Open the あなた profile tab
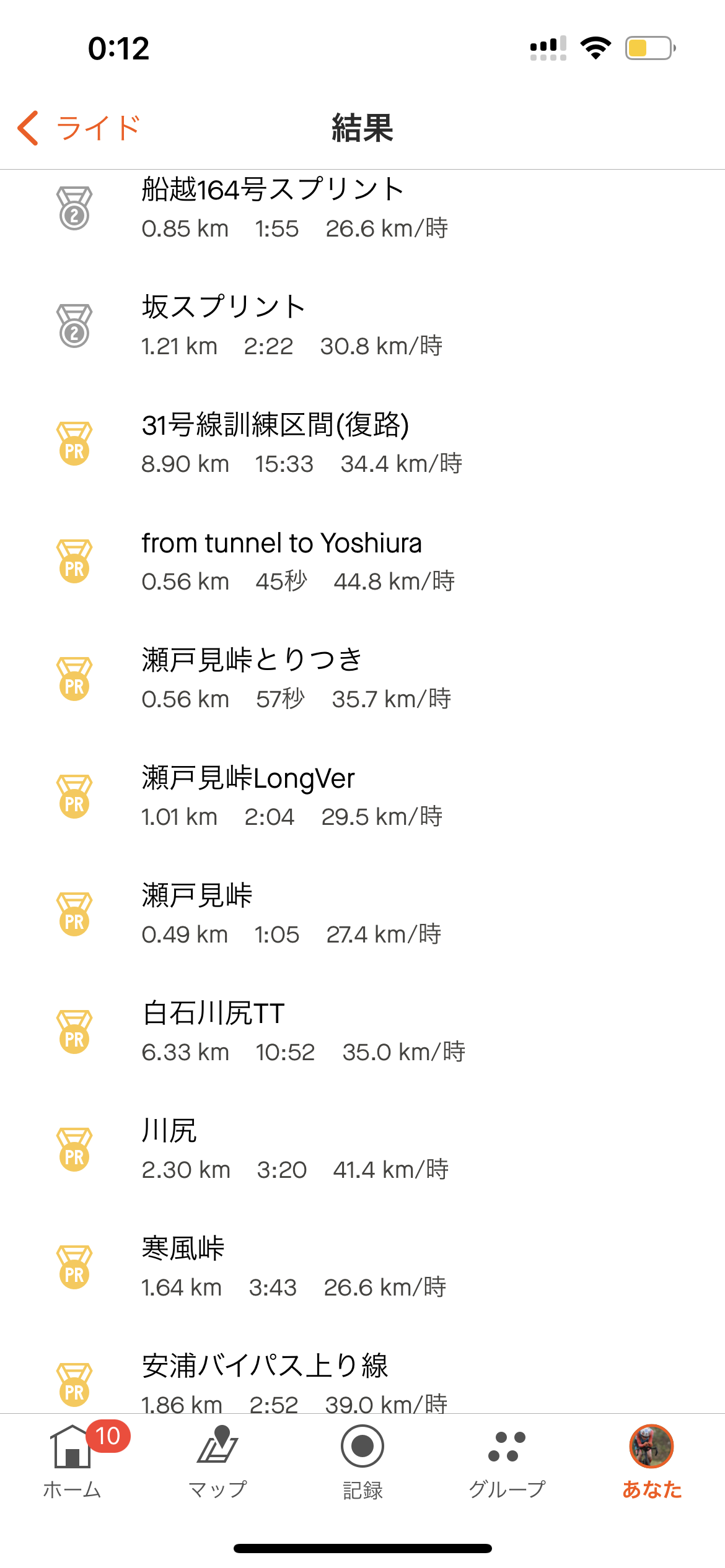The width and height of the screenshot is (725, 1568). coord(652,1461)
